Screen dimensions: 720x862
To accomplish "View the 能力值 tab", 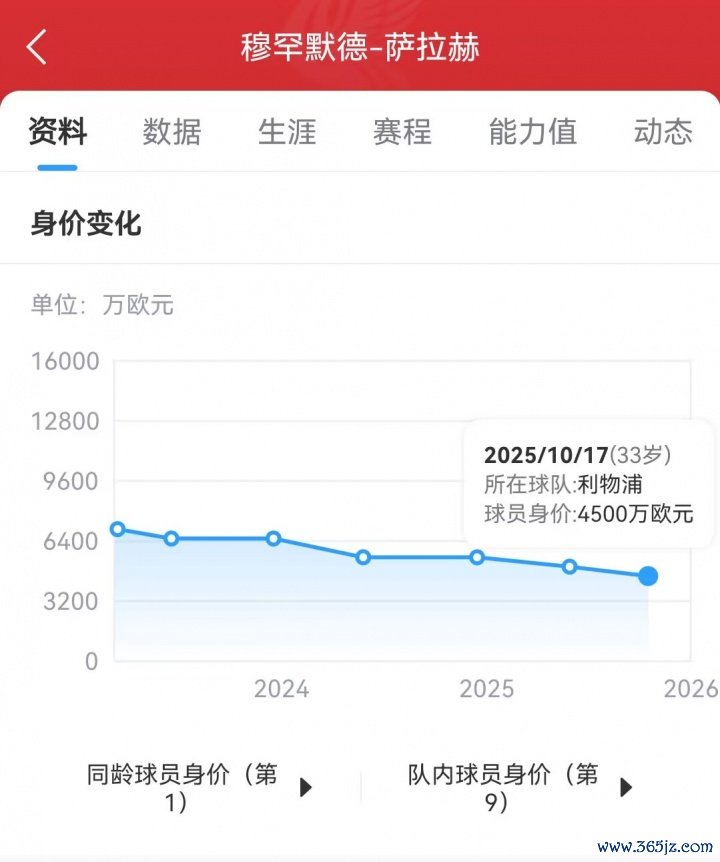I will click(x=533, y=131).
